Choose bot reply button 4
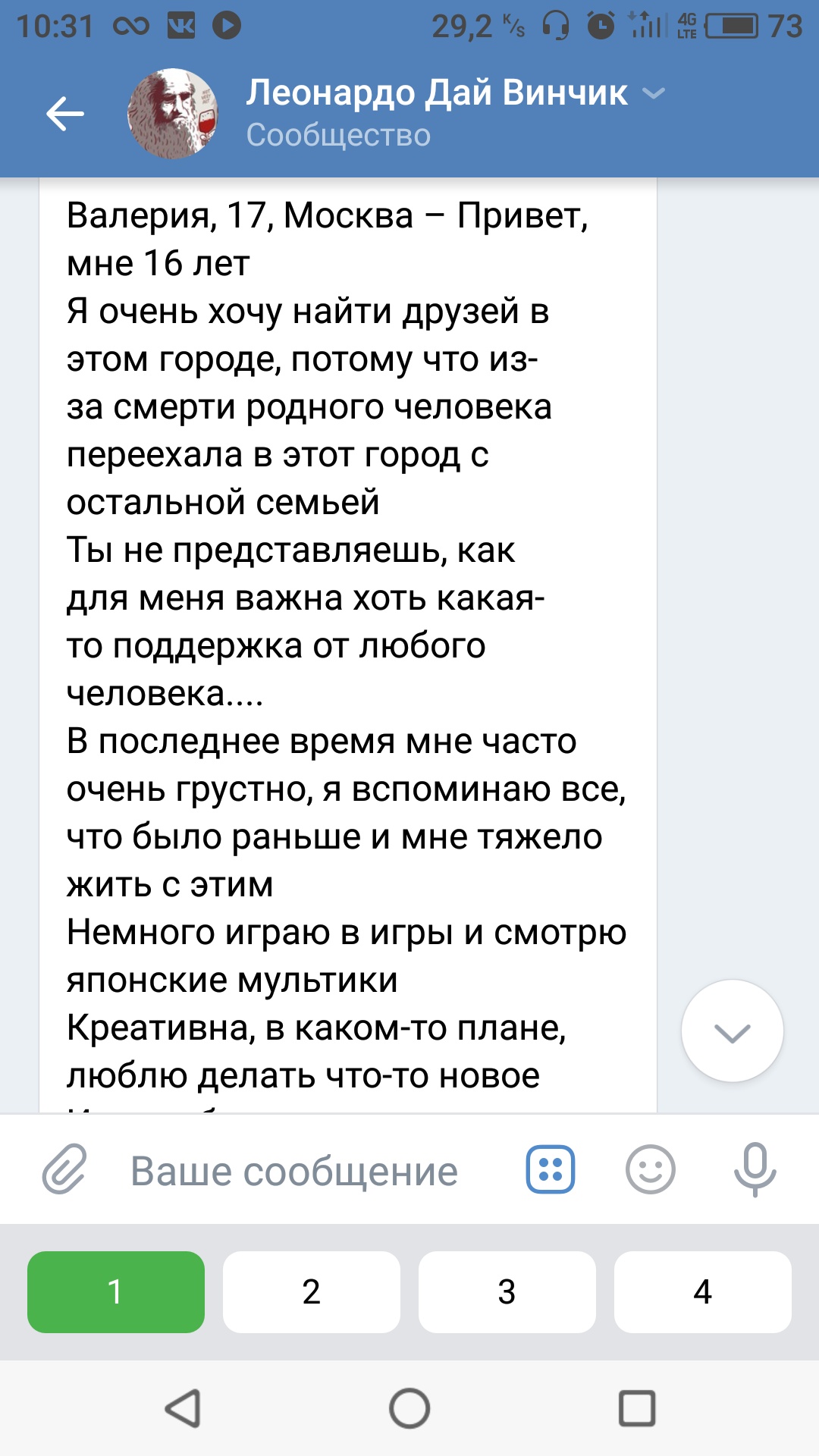819x1456 pixels. click(703, 1291)
